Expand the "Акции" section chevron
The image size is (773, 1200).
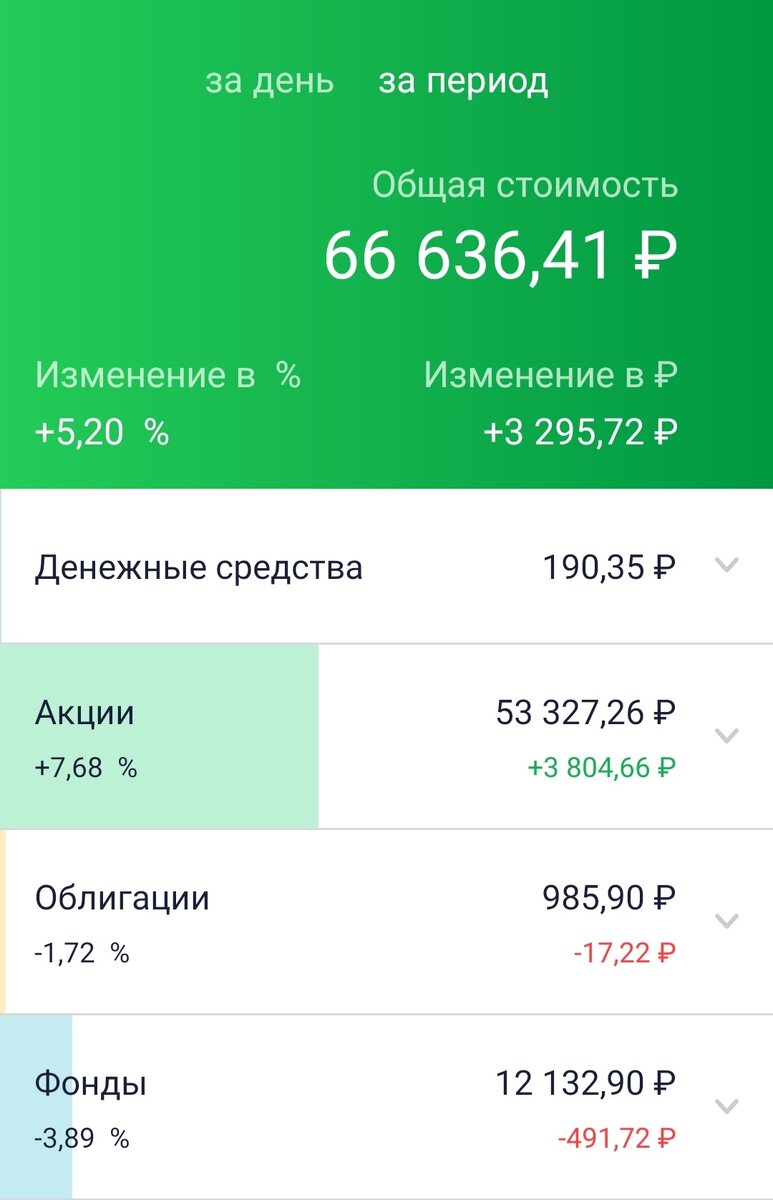726,737
